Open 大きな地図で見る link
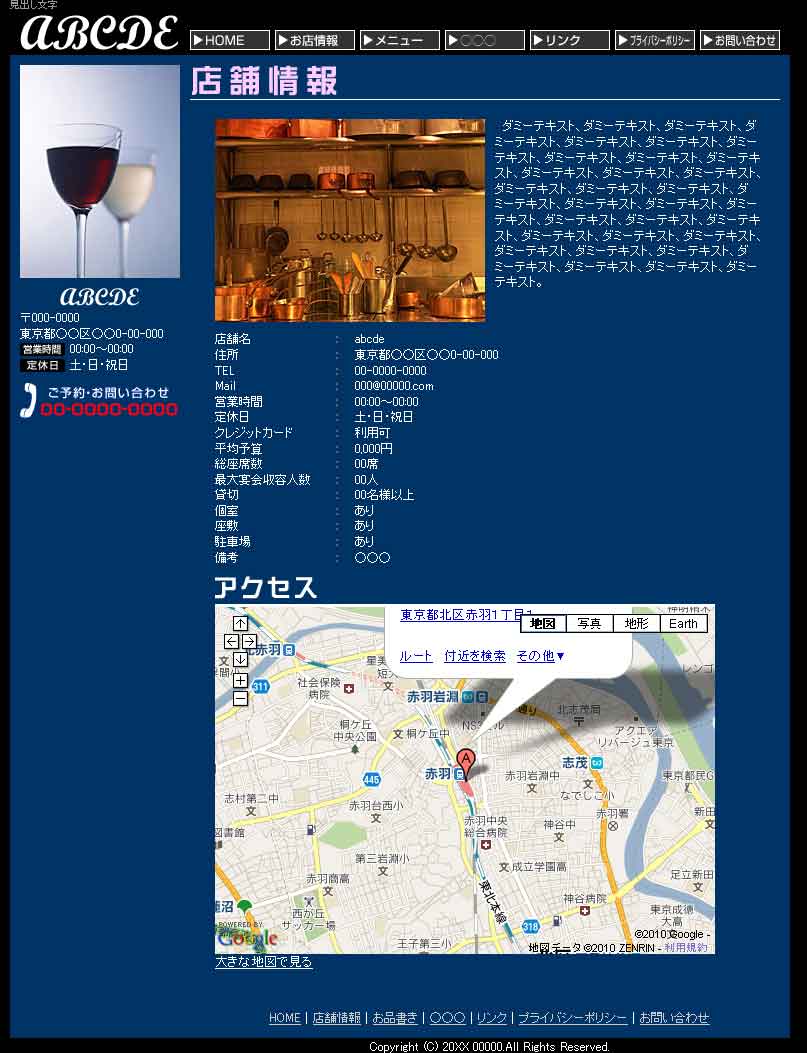This screenshot has height=1053, width=807. coord(264,962)
